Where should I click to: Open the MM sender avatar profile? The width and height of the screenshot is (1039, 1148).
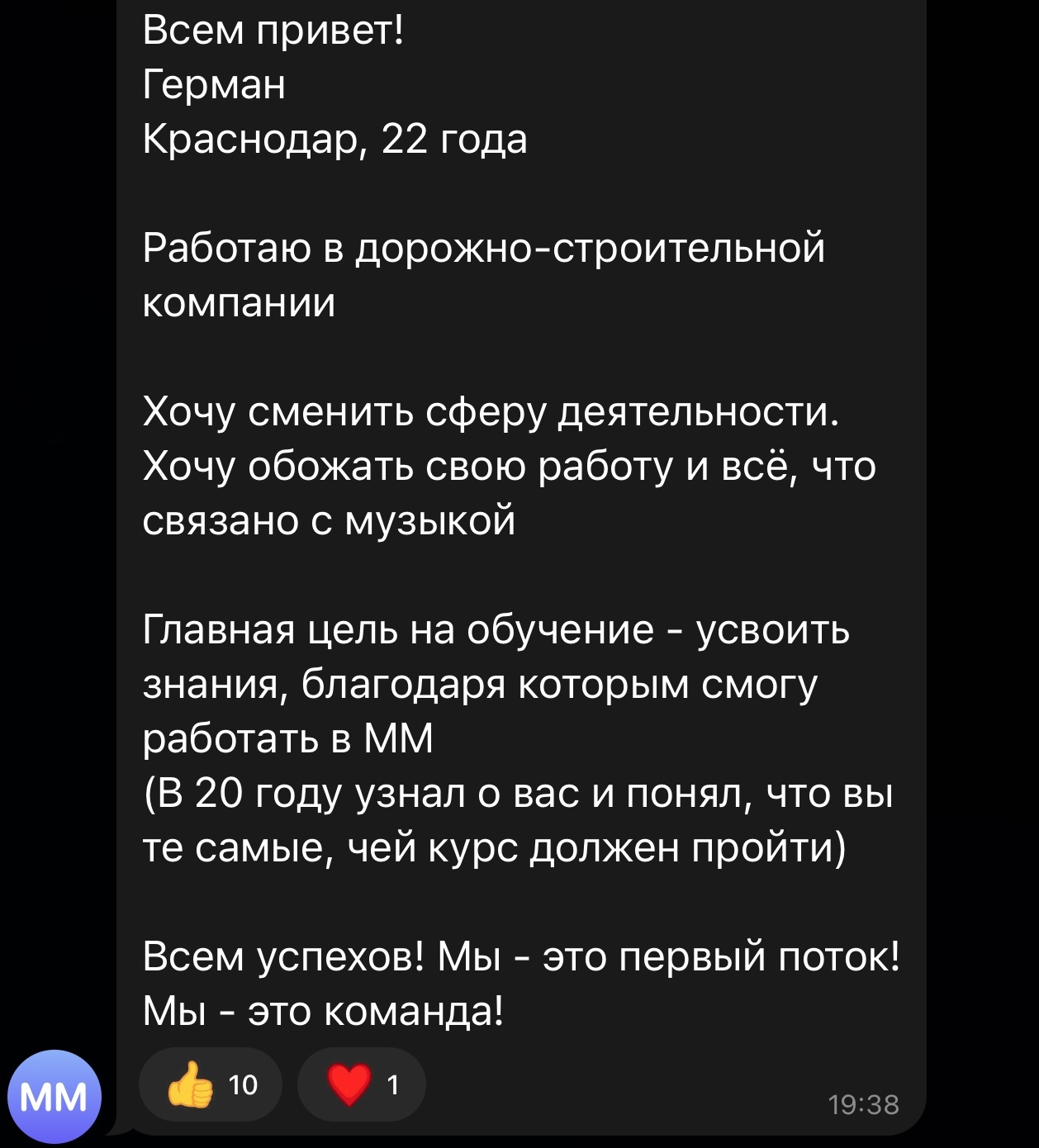point(54,1097)
